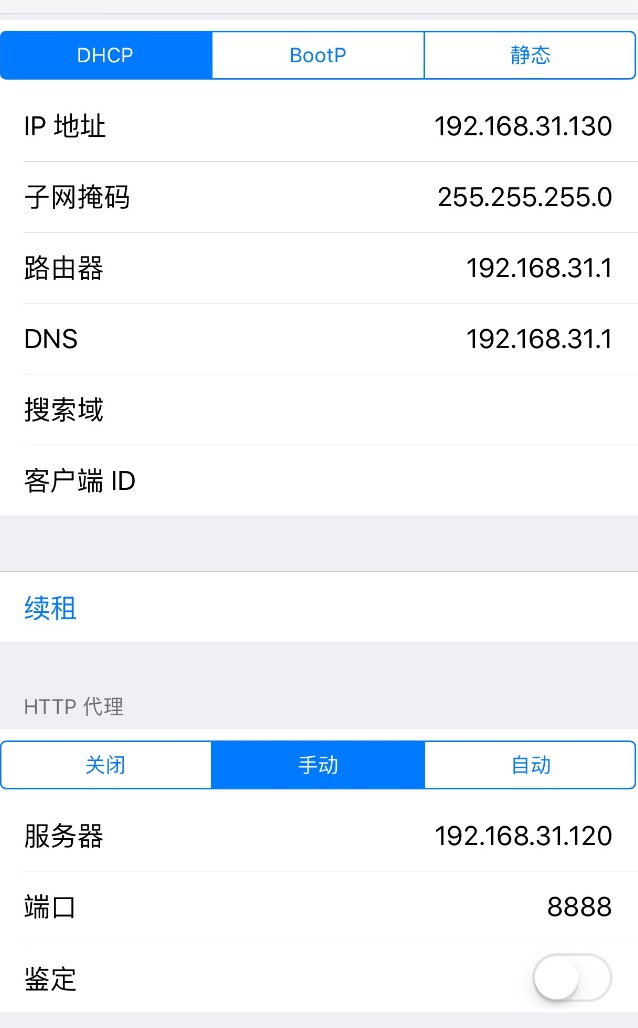Select the DHCP segment
The height and width of the screenshot is (1028, 638).
pyautogui.click(x=106, y=55)
